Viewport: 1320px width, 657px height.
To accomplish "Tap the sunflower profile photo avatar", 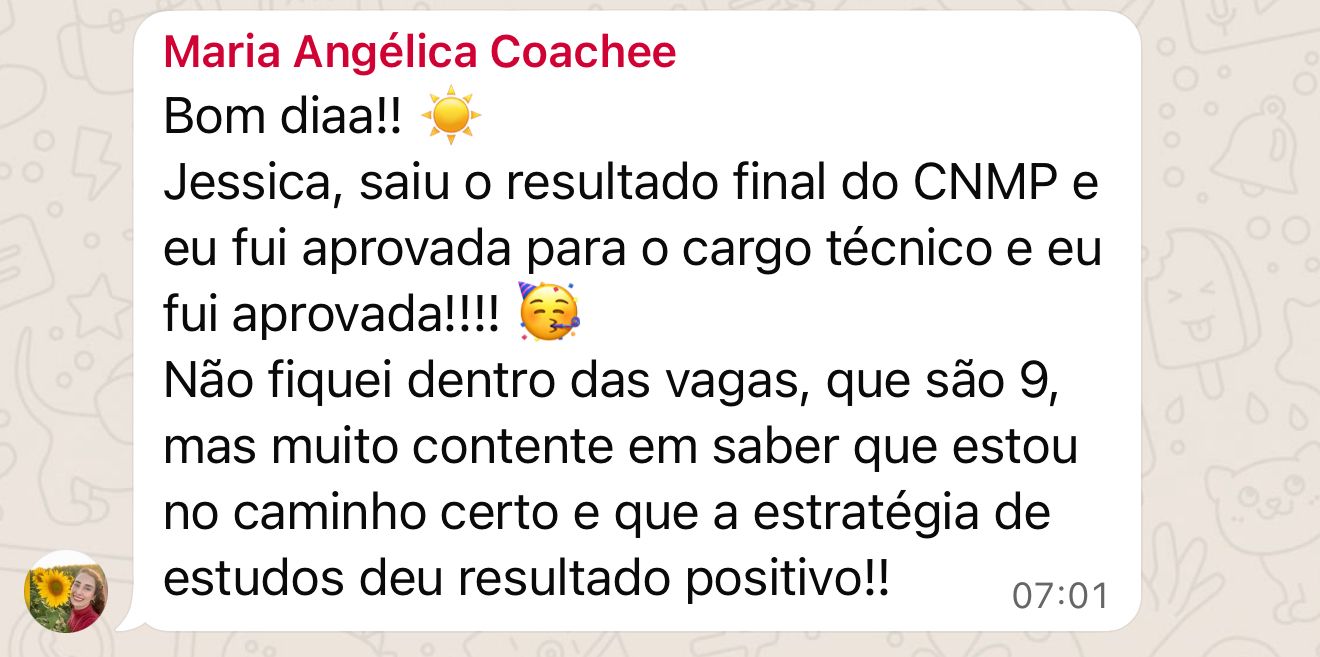I will pos(65,591).
